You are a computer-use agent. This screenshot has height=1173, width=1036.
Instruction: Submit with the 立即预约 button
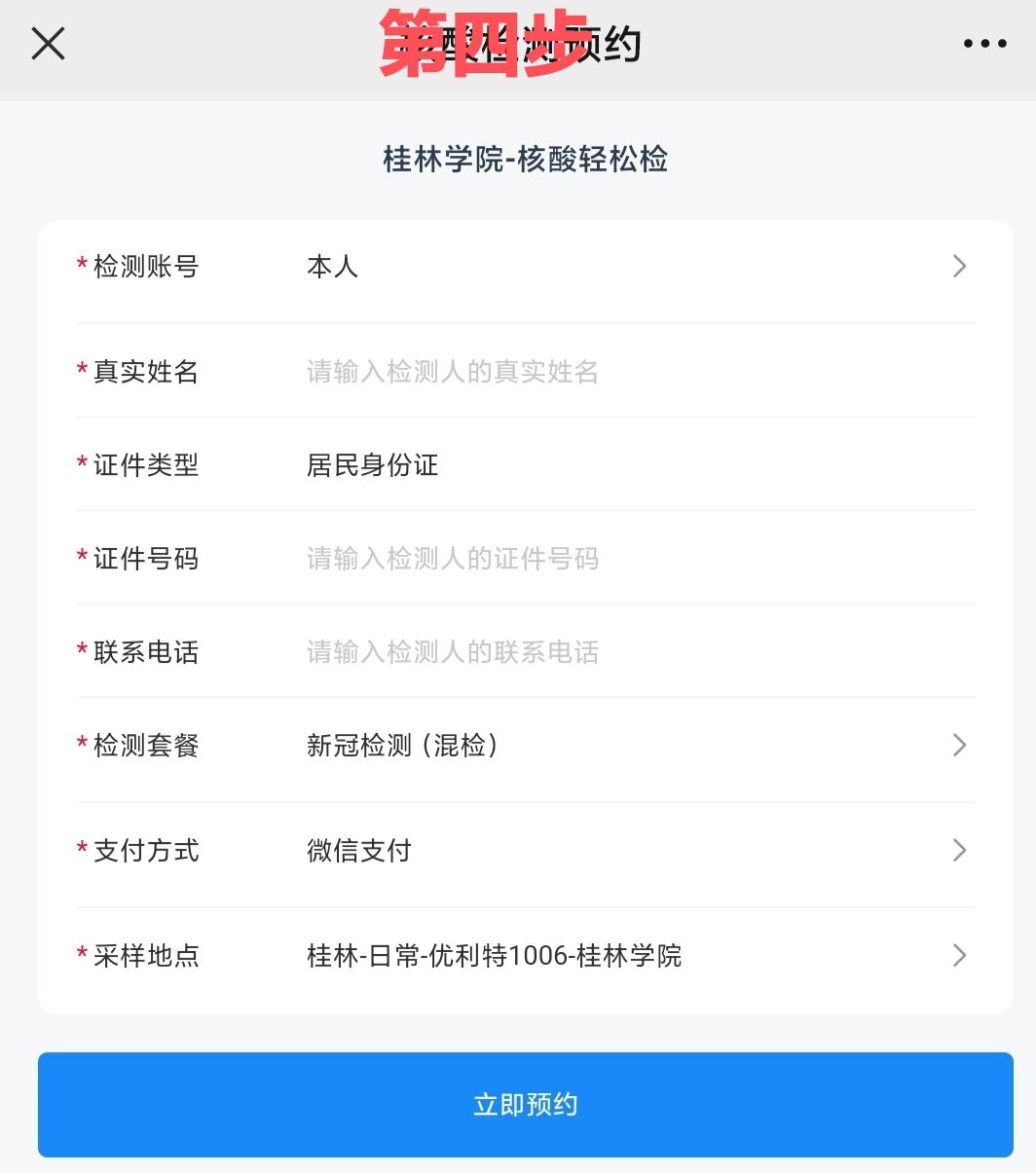click(526, 1105)
